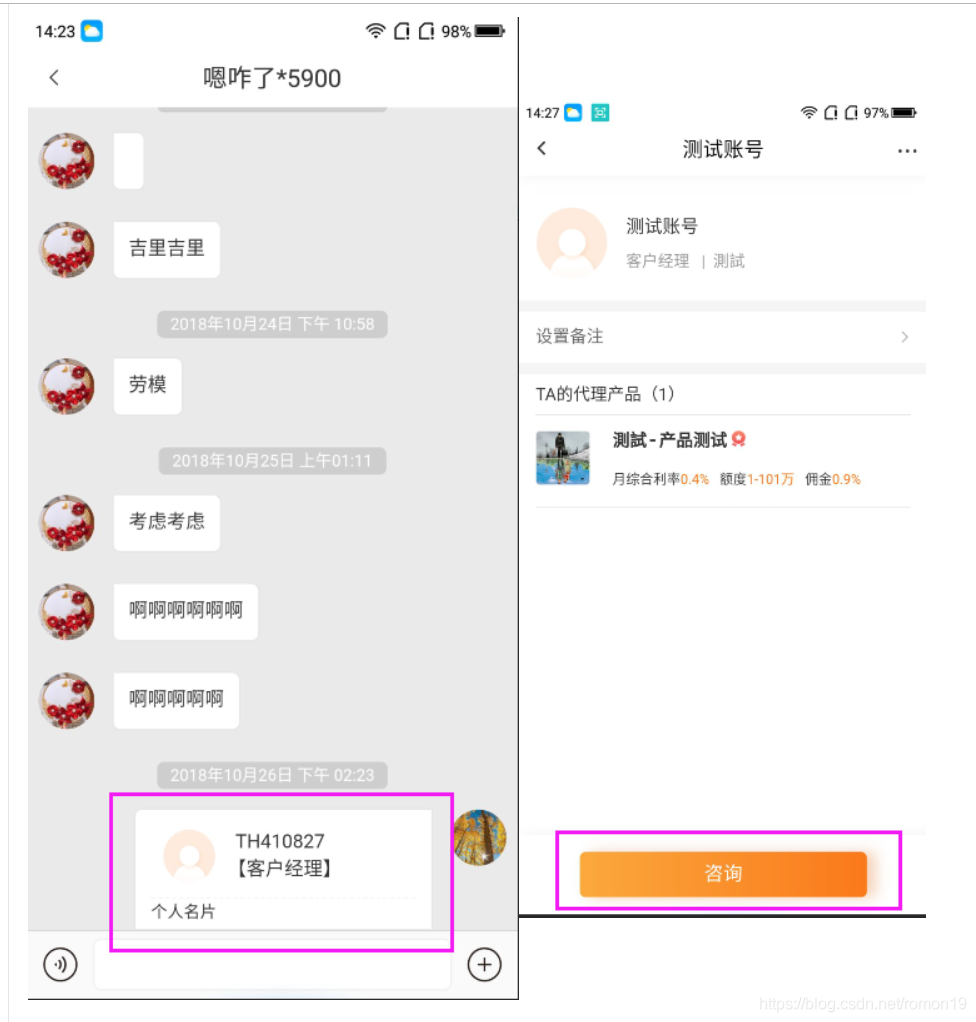Open the TH410827 personal card message
This screenshot has width=976, height=1022.
(283, 867)
